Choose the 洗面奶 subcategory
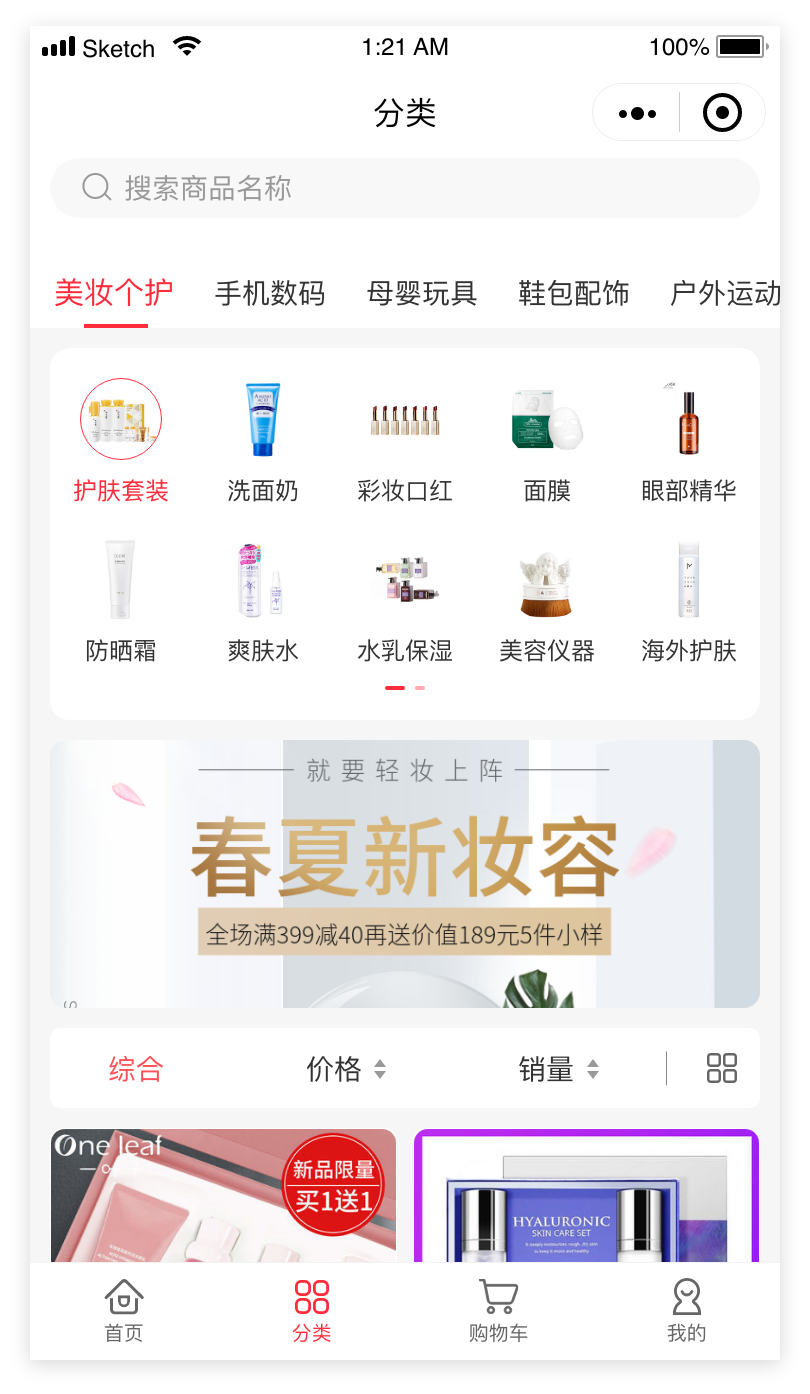The height and width of the screenshot is (1394, 810). (x=263, y=440)
